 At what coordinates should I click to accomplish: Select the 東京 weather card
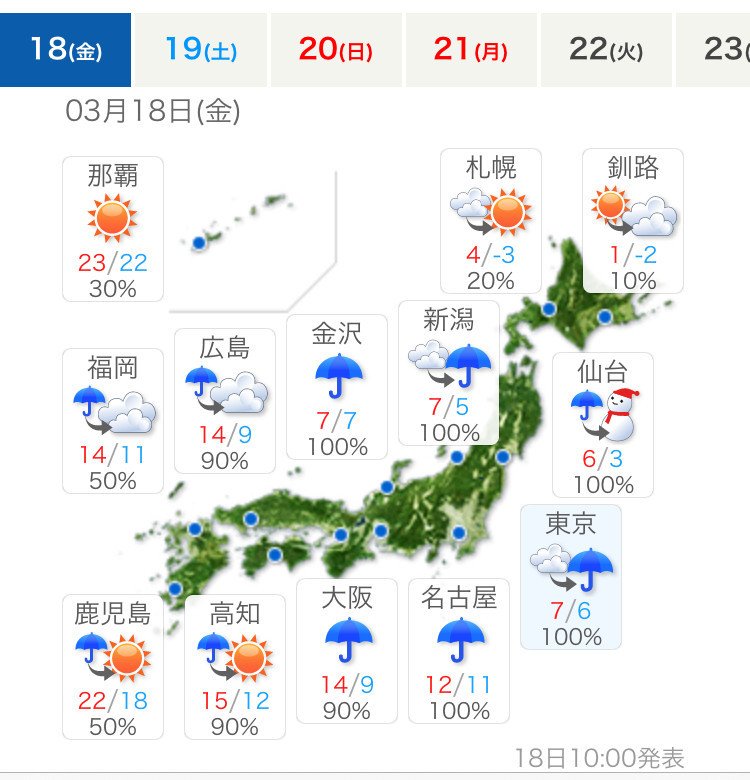(571, 577)
